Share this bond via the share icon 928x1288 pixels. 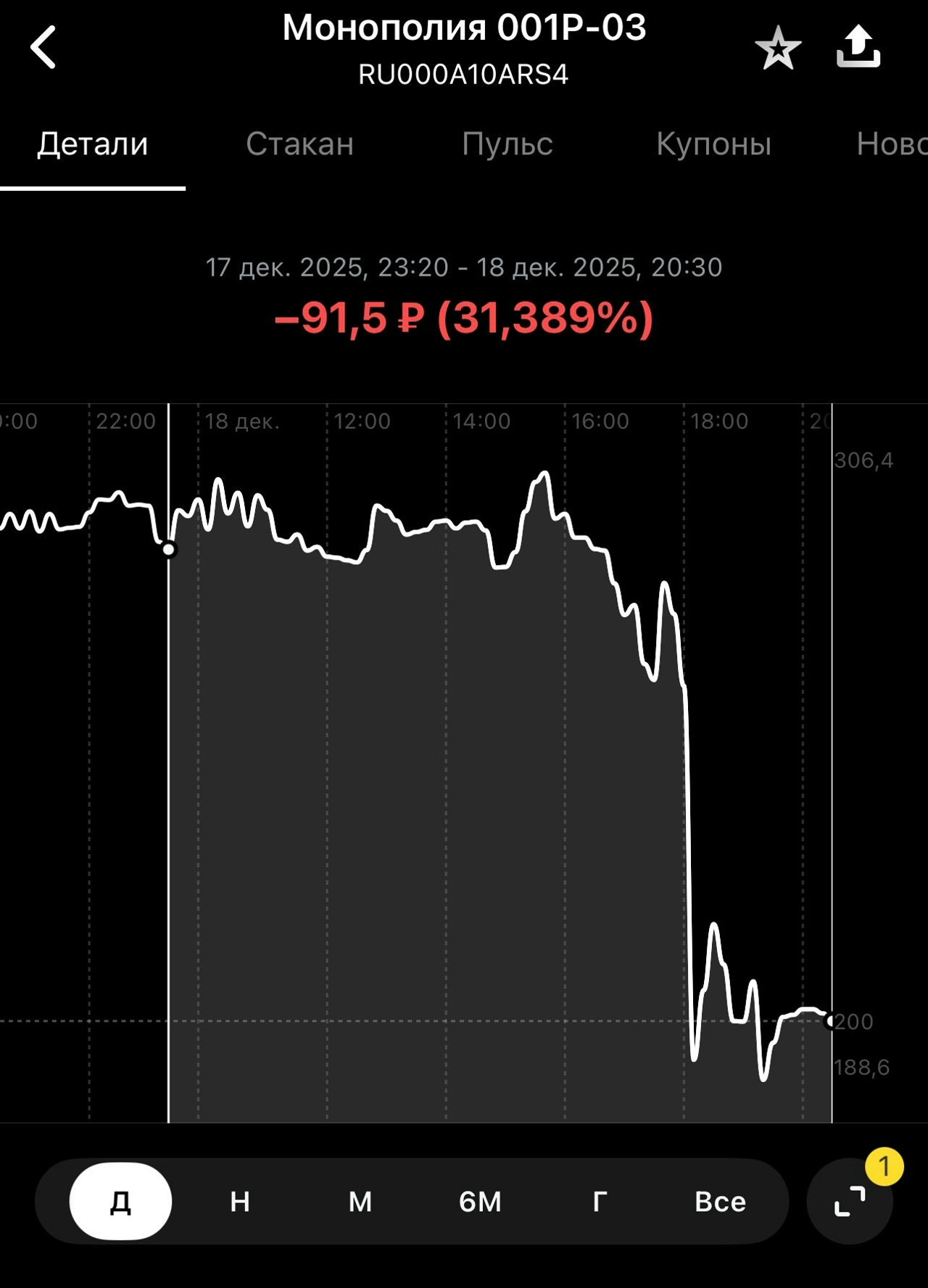coord(858,47)
